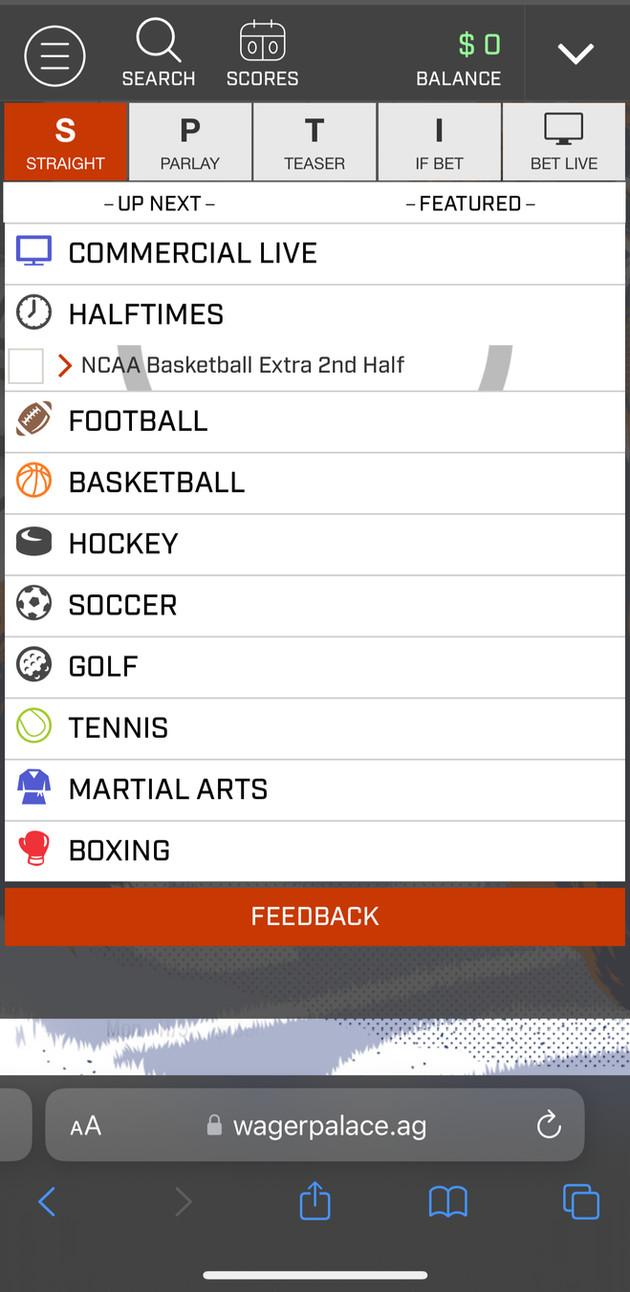Screen dimensions: 630x1292
Task: Open the Bet Live tab
Action: [564, 143]
